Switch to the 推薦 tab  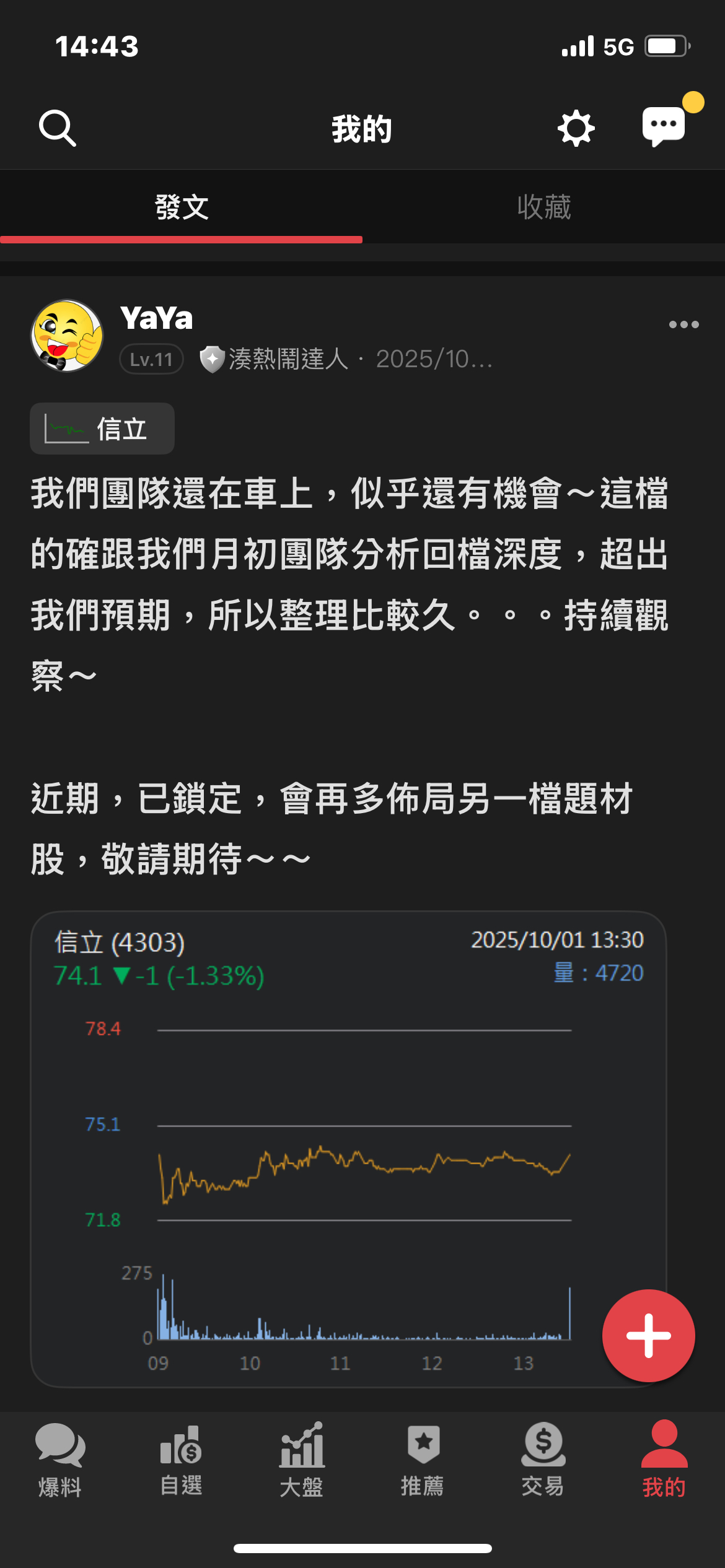tap(423, 1460)
